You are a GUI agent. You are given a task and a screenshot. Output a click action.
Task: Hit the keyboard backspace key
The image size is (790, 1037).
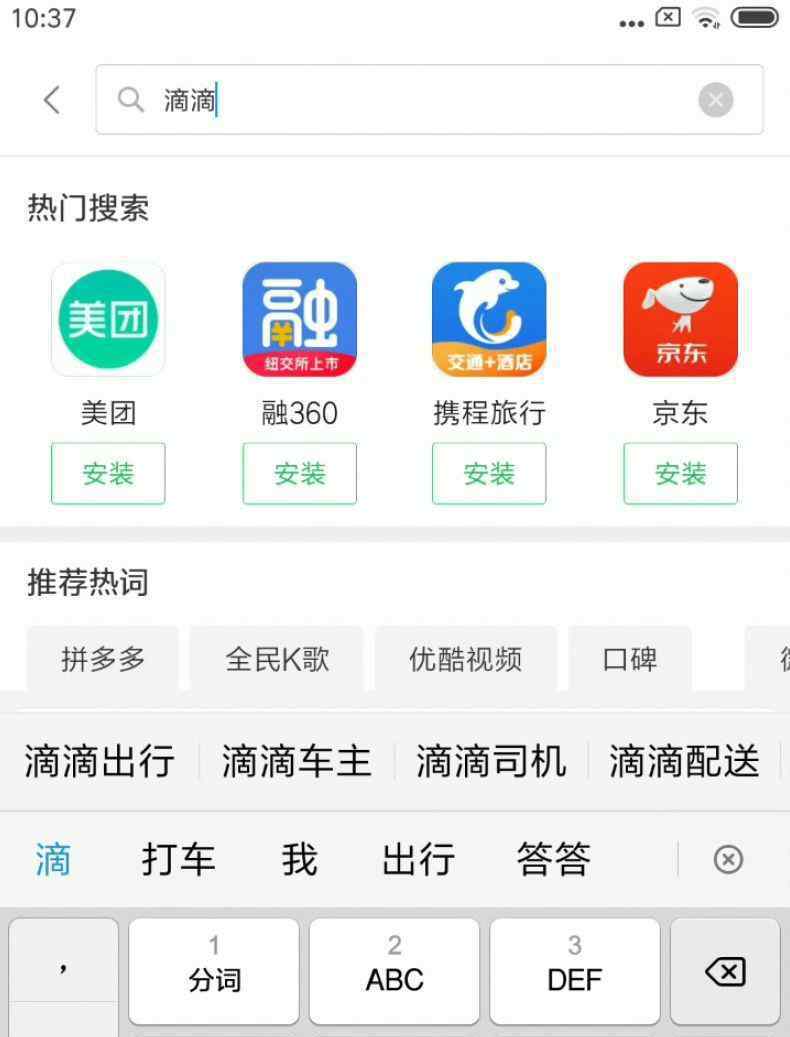point(725,971)
